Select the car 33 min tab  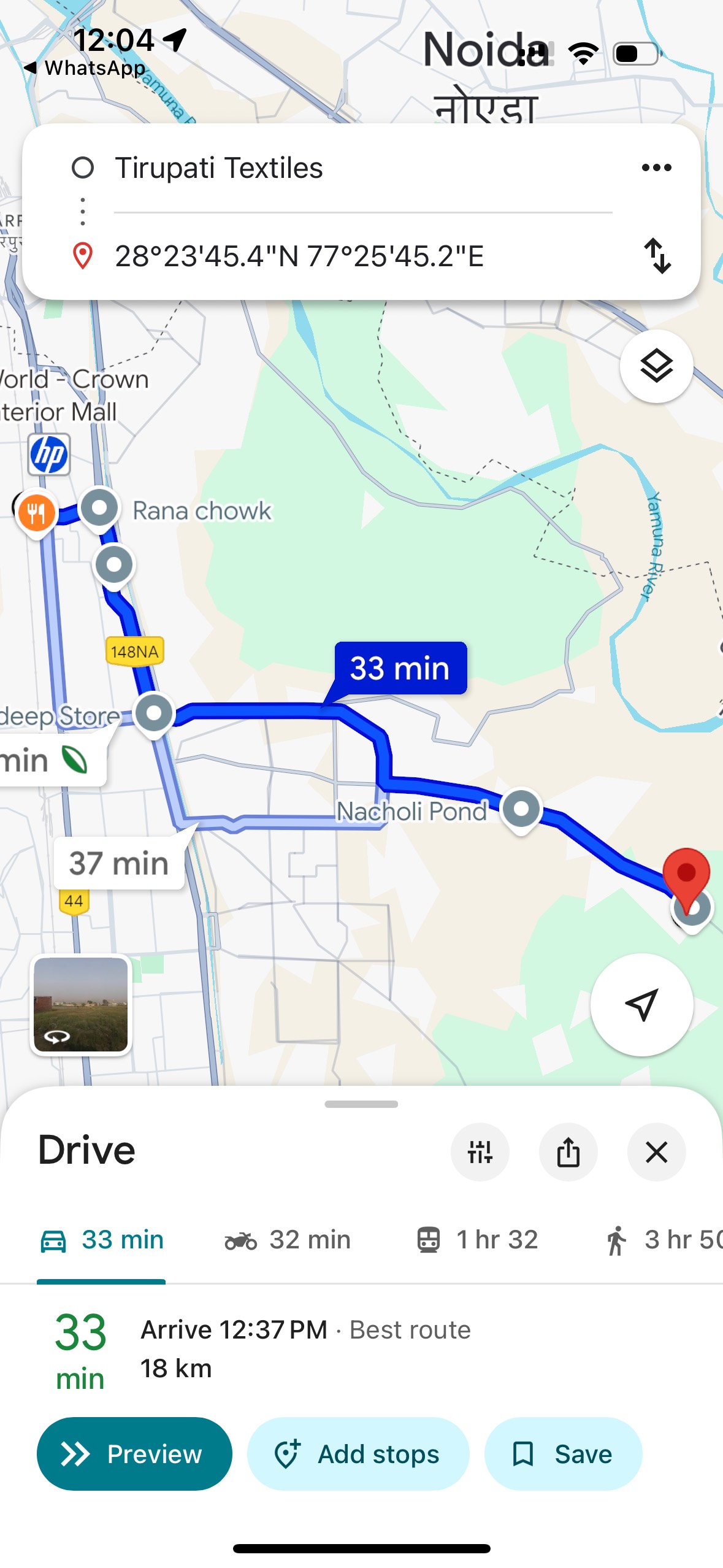102,1240
